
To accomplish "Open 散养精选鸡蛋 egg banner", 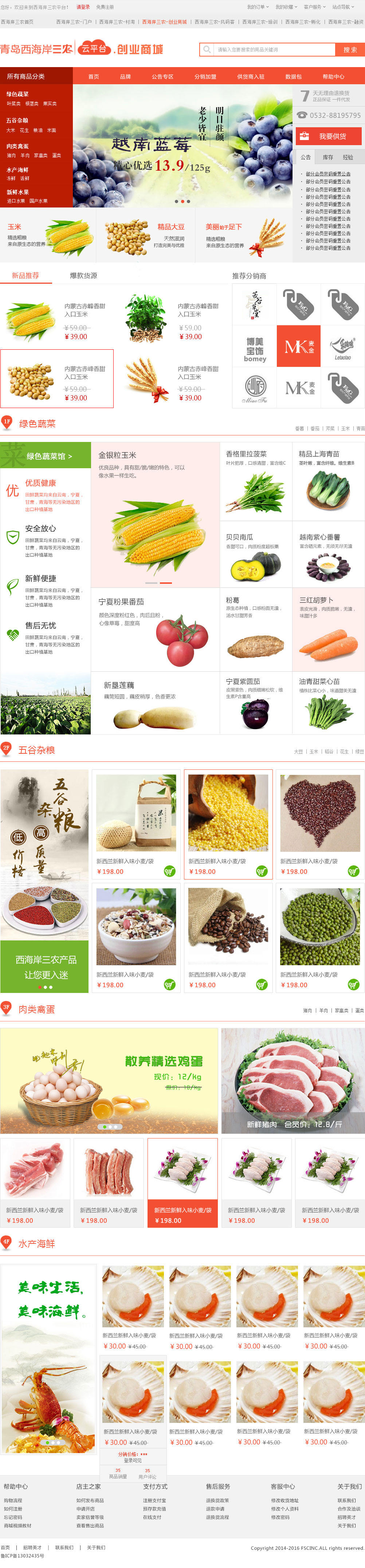I will click(x=109, y=1080).
